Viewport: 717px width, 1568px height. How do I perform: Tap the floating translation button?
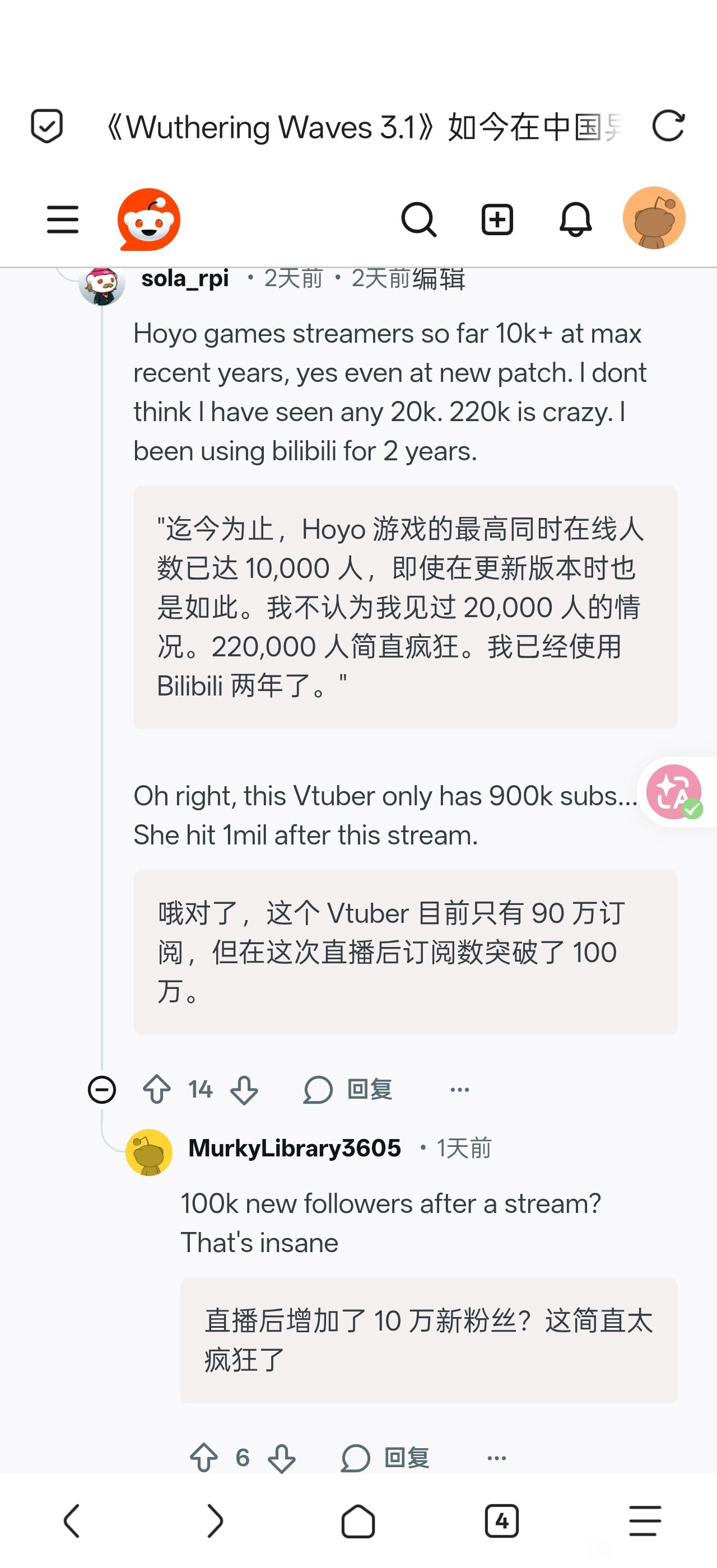tap(674, 791)
